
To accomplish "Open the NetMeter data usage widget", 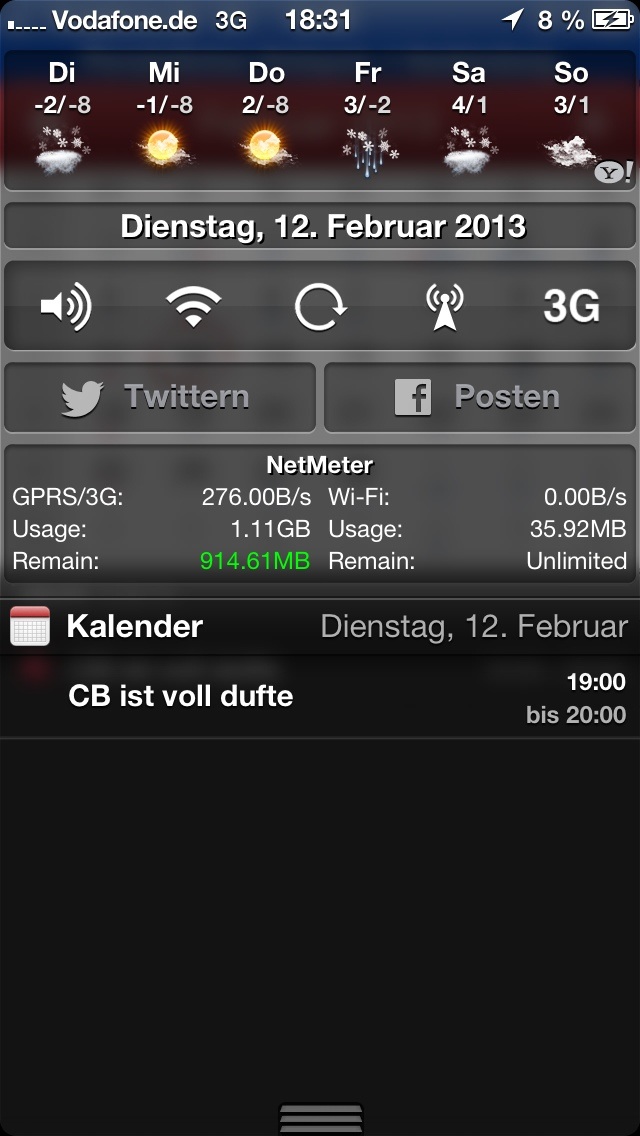I will (320, 514).
